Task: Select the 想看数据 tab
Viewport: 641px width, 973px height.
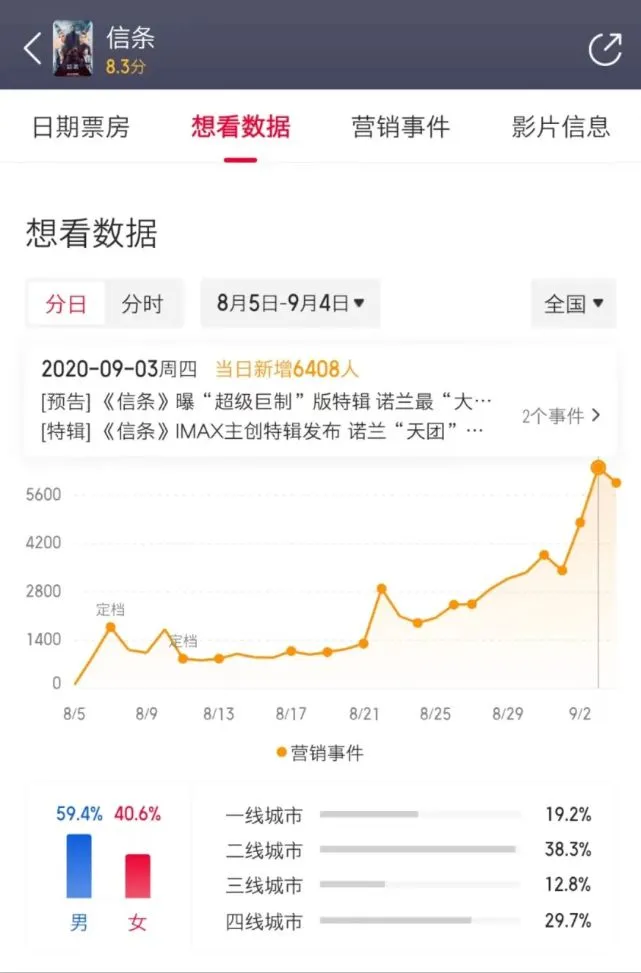Action: 241,127
